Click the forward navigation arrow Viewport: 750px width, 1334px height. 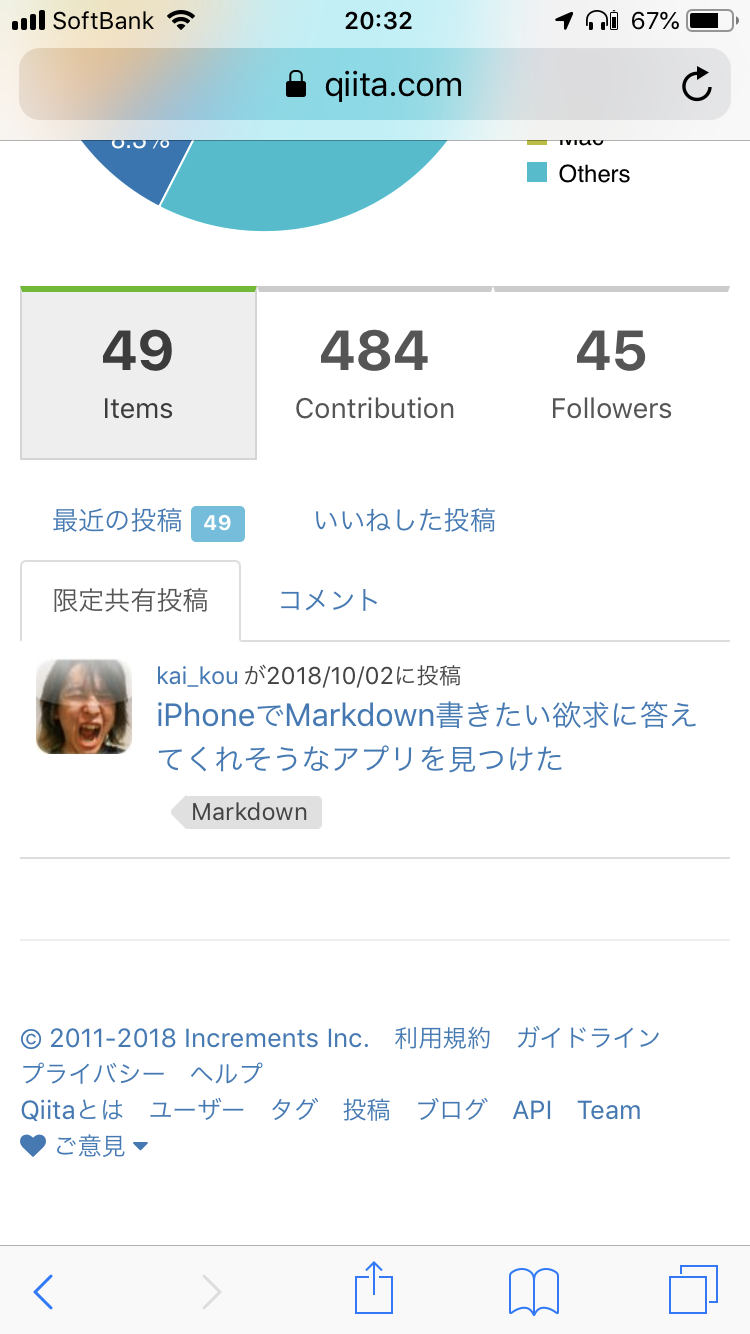coord(210,1292)
